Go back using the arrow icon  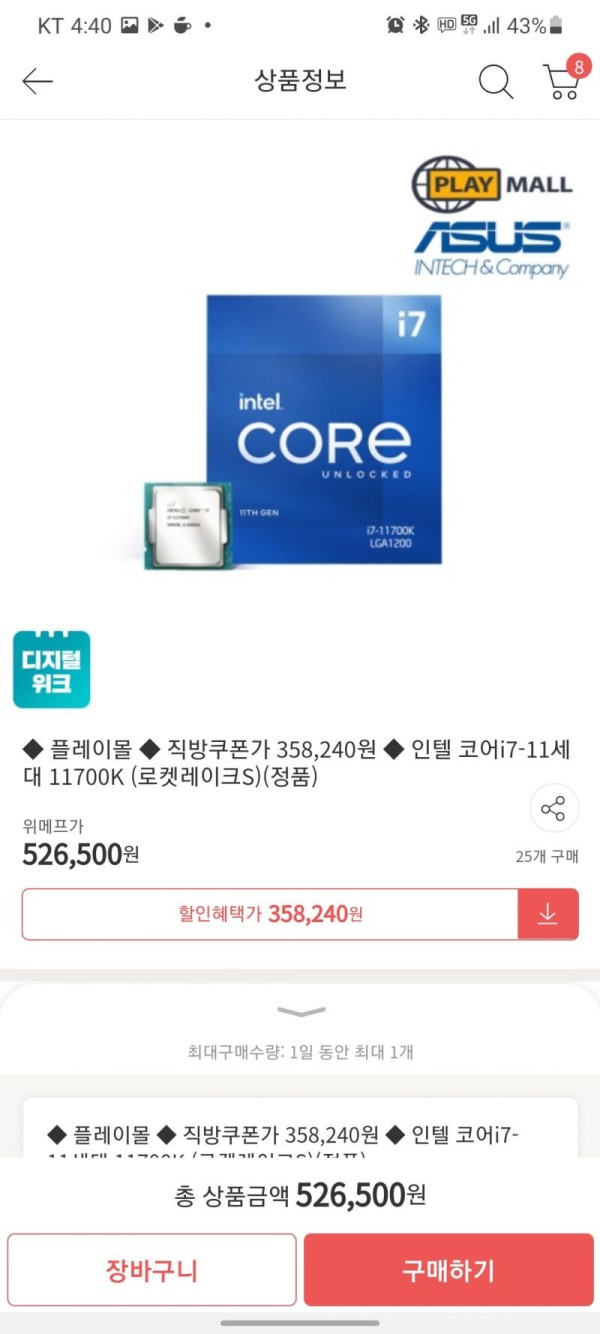pos(37,82)
